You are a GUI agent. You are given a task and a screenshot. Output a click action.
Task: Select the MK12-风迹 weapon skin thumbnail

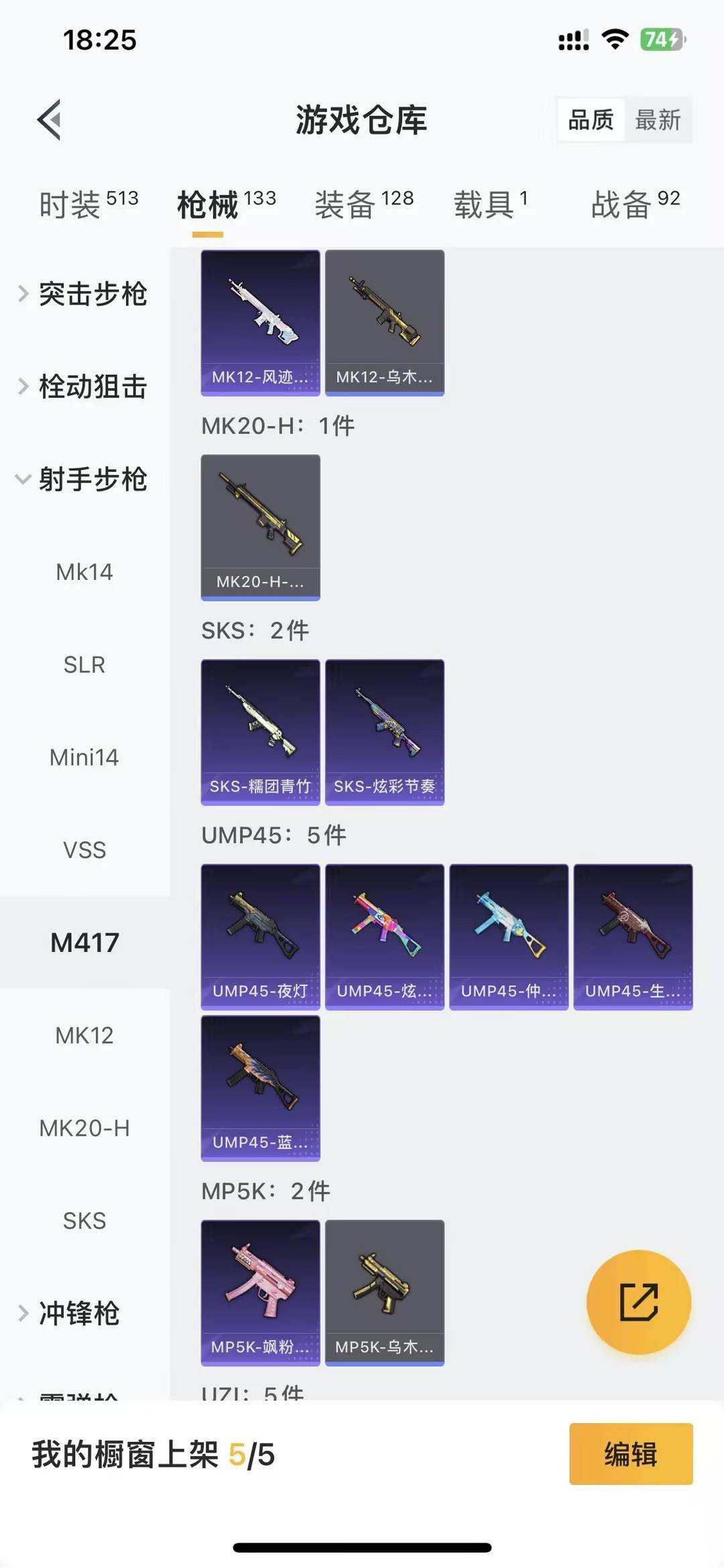[260, 322]
